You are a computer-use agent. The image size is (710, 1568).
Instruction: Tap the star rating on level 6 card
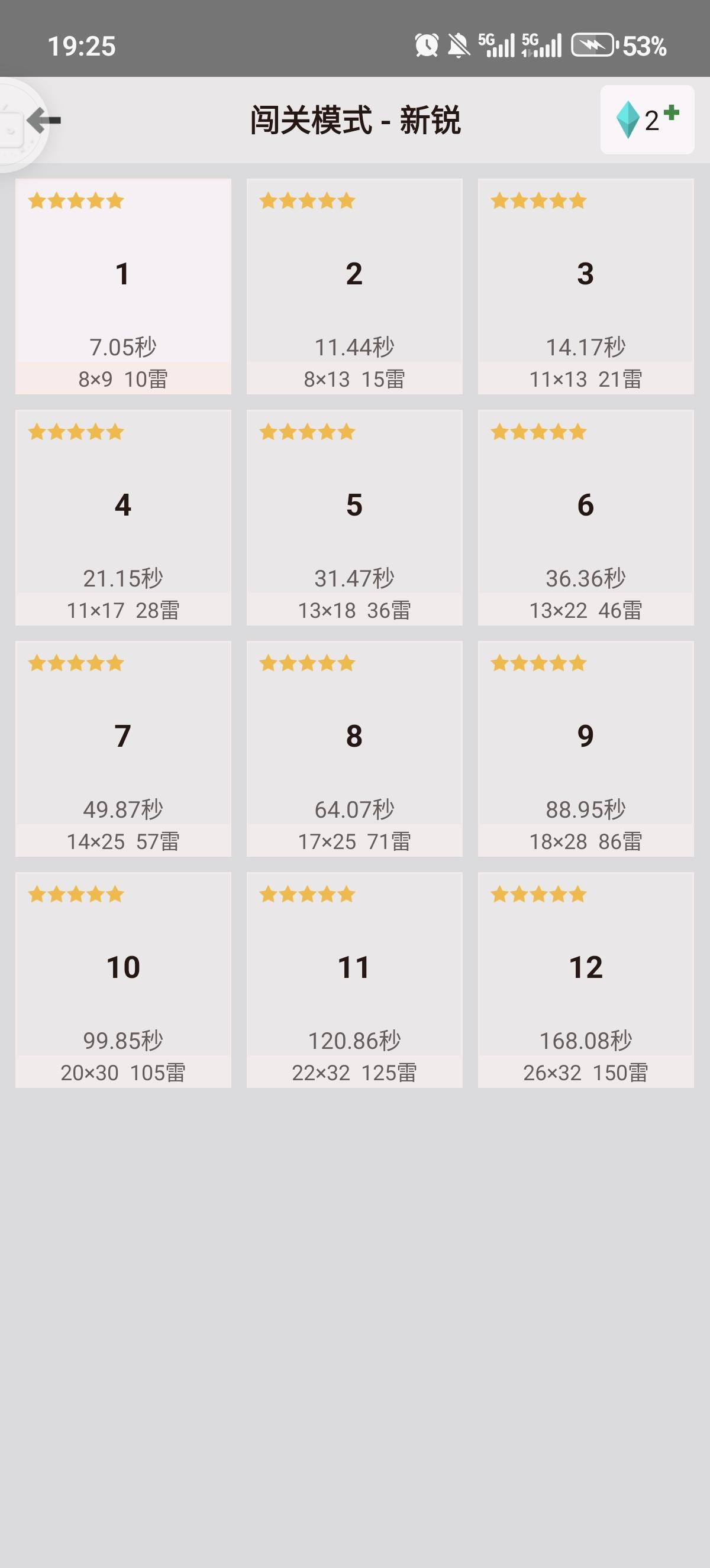(x=540, y=432)
